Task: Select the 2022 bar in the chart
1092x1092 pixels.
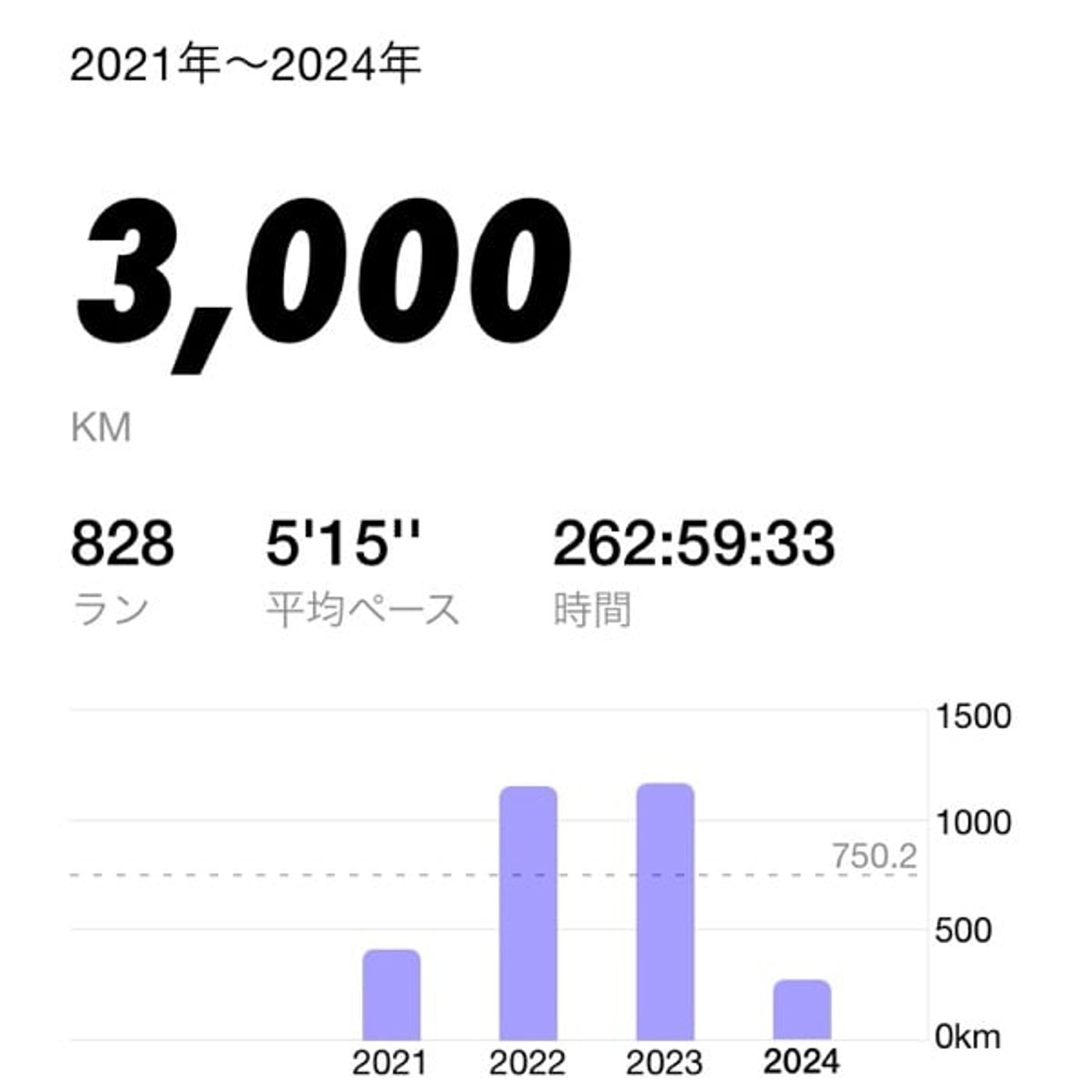Action: [528, 913]
